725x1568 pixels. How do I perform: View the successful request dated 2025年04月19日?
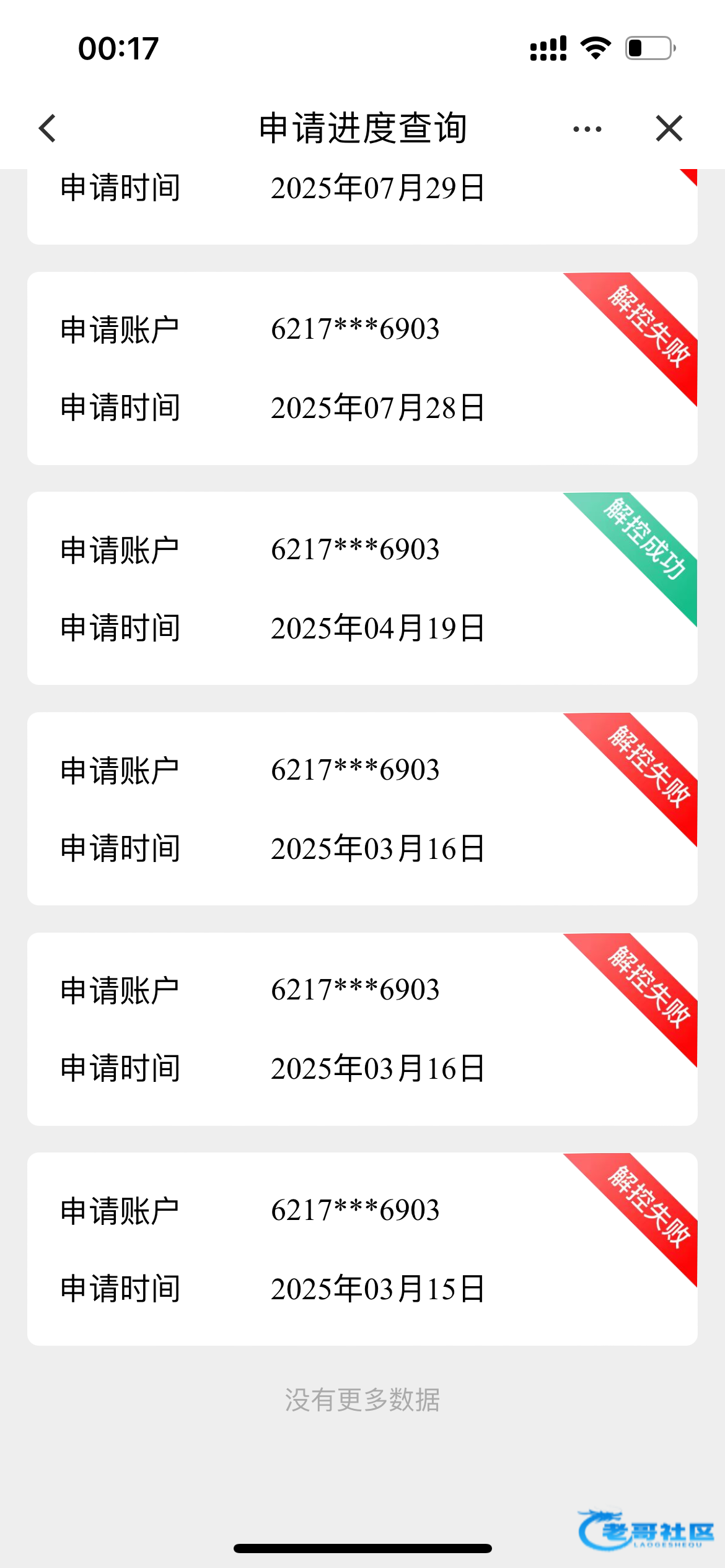click(362, 588)
